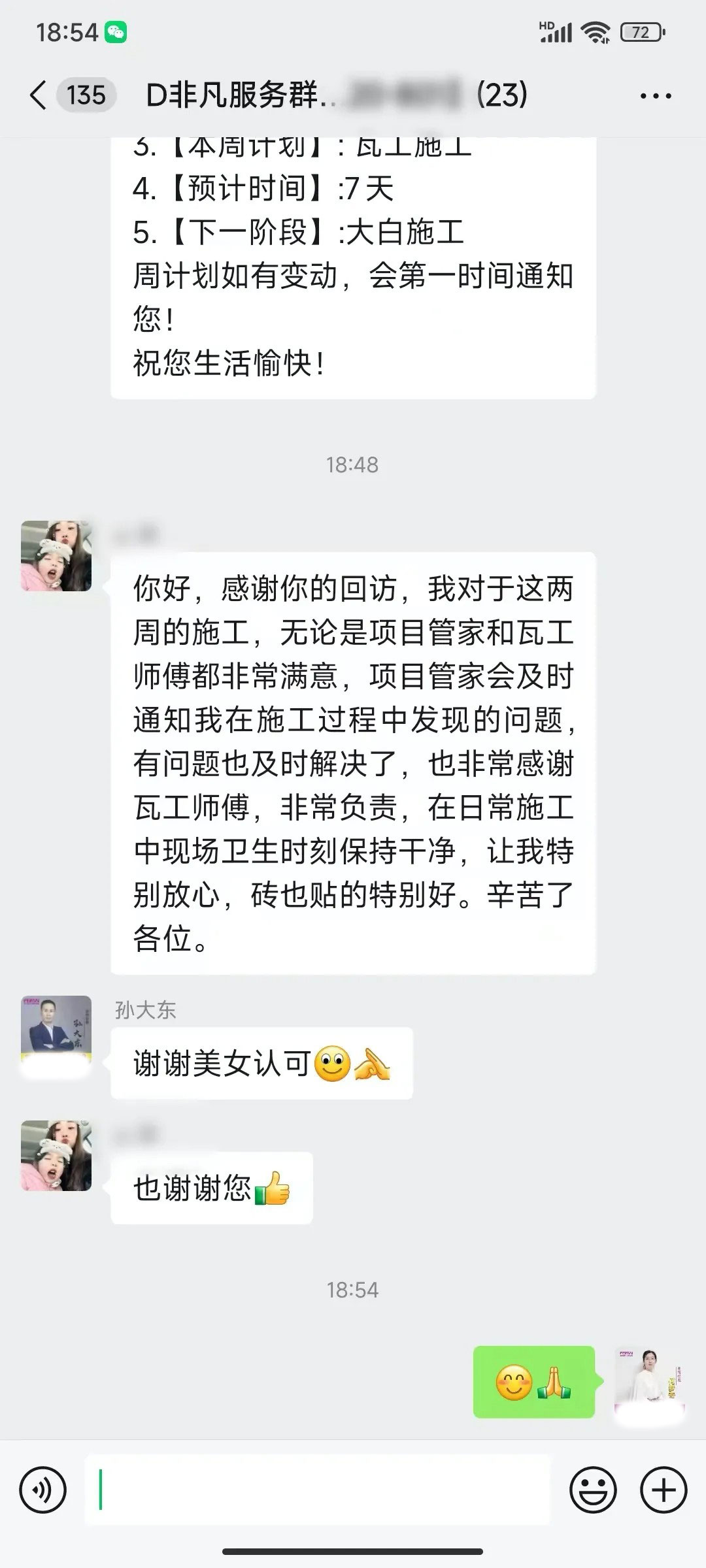This screenshot has height=1568, width=706.
Task: Go back to the chat list
Action: [x=39, y=95]
